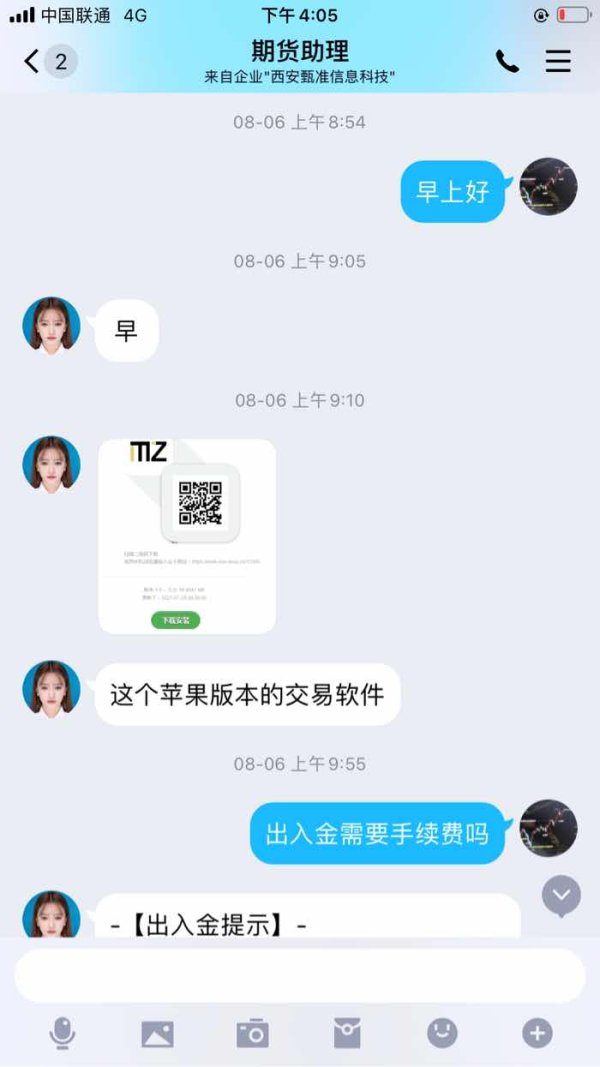Open the chat settings menu
Viewport: 600px width, 1067px height.
coord(558,62)
